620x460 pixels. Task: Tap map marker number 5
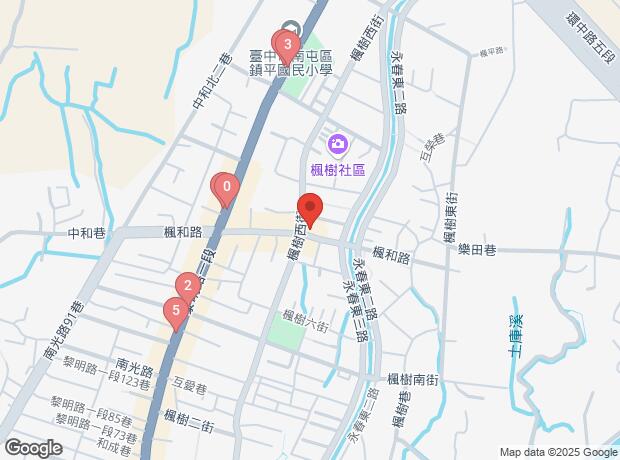coord(176,311)
